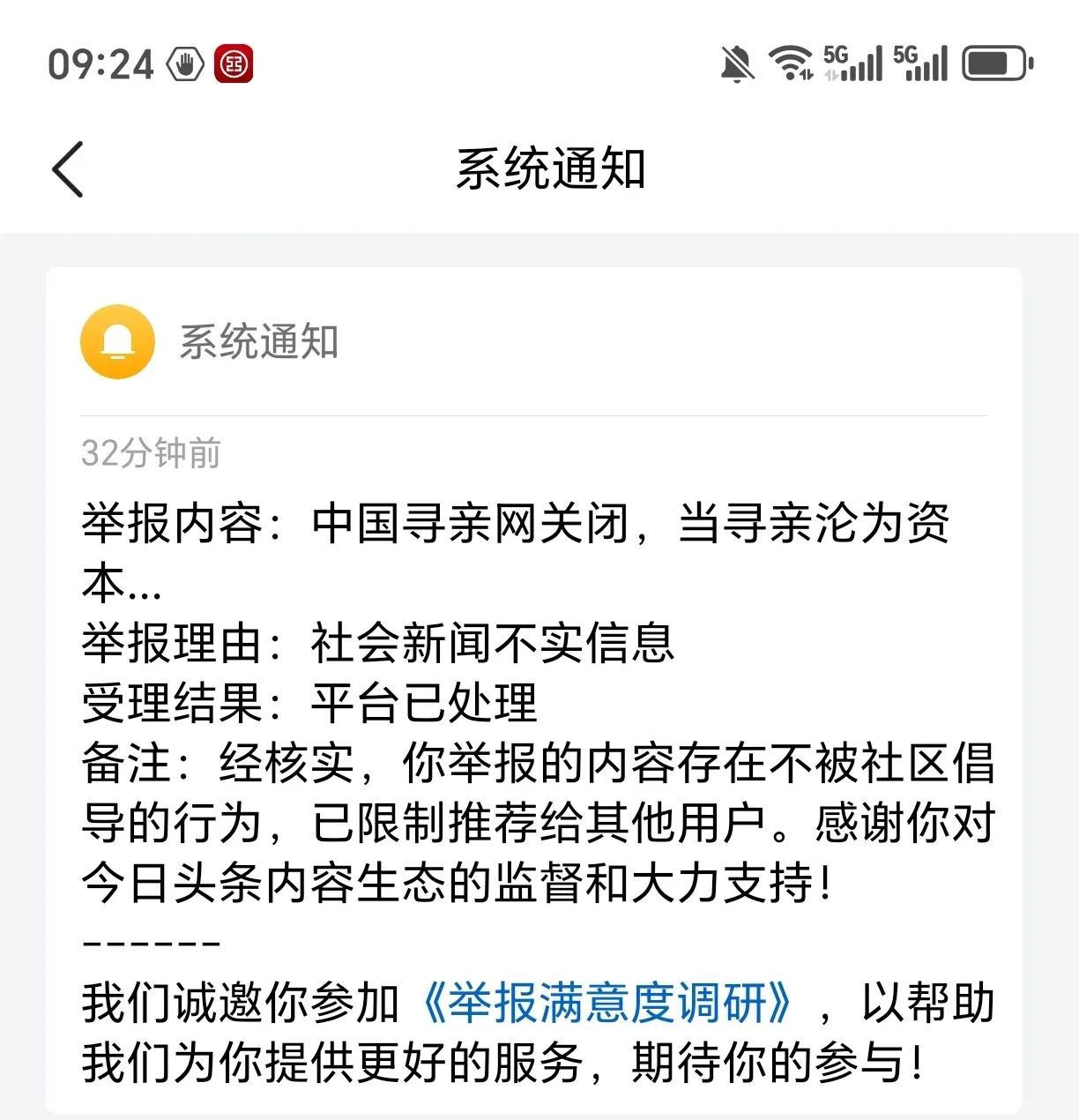
Task: Open the 《举报满意度调研》 survey link
Action: click(x=607, y=1003)
